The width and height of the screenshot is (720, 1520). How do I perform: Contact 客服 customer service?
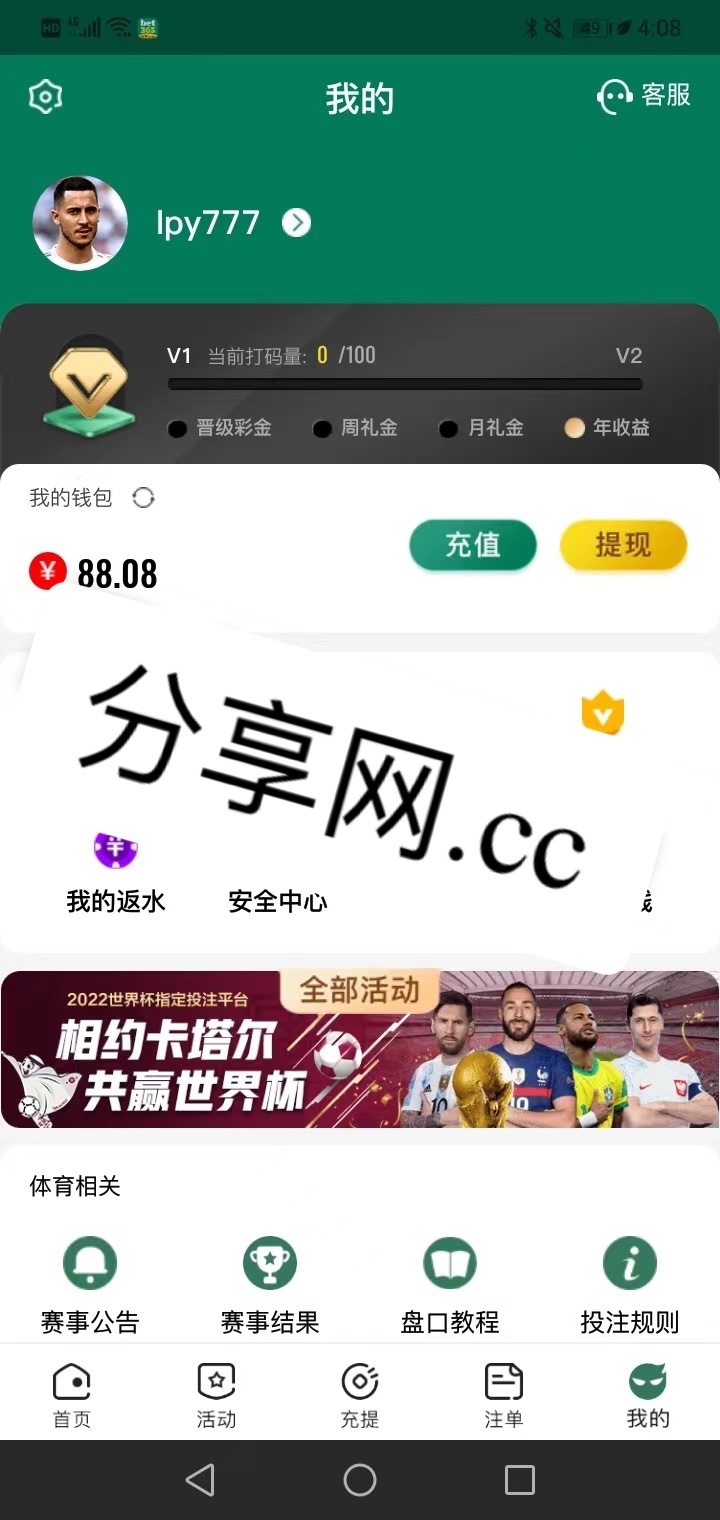(x=645, y=96)
